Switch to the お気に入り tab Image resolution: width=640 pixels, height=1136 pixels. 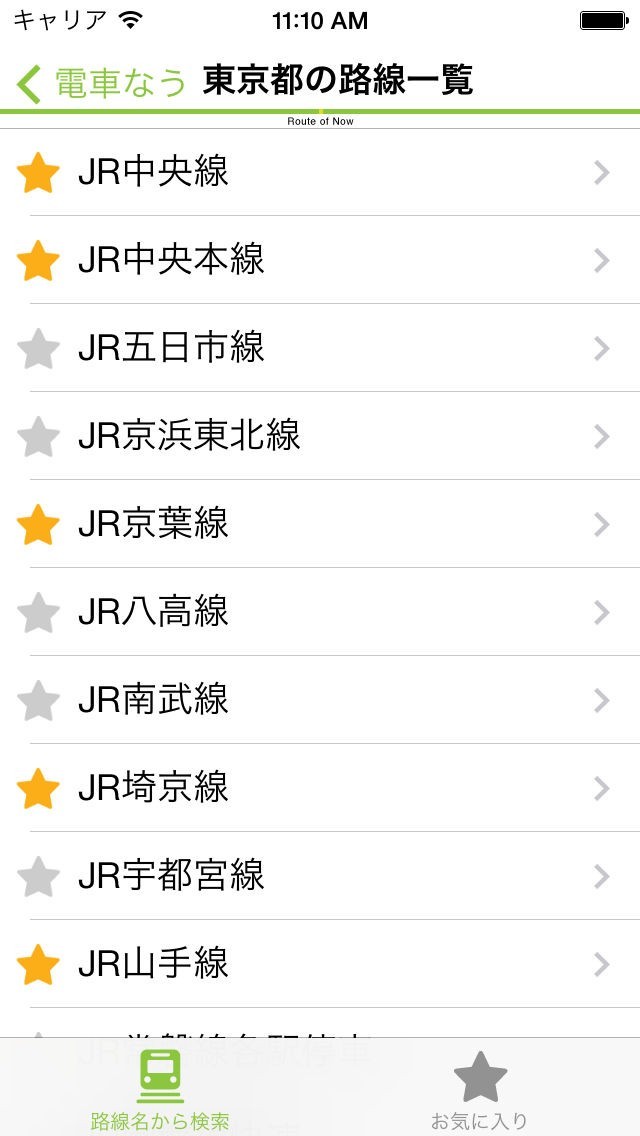pos(480,1088)
